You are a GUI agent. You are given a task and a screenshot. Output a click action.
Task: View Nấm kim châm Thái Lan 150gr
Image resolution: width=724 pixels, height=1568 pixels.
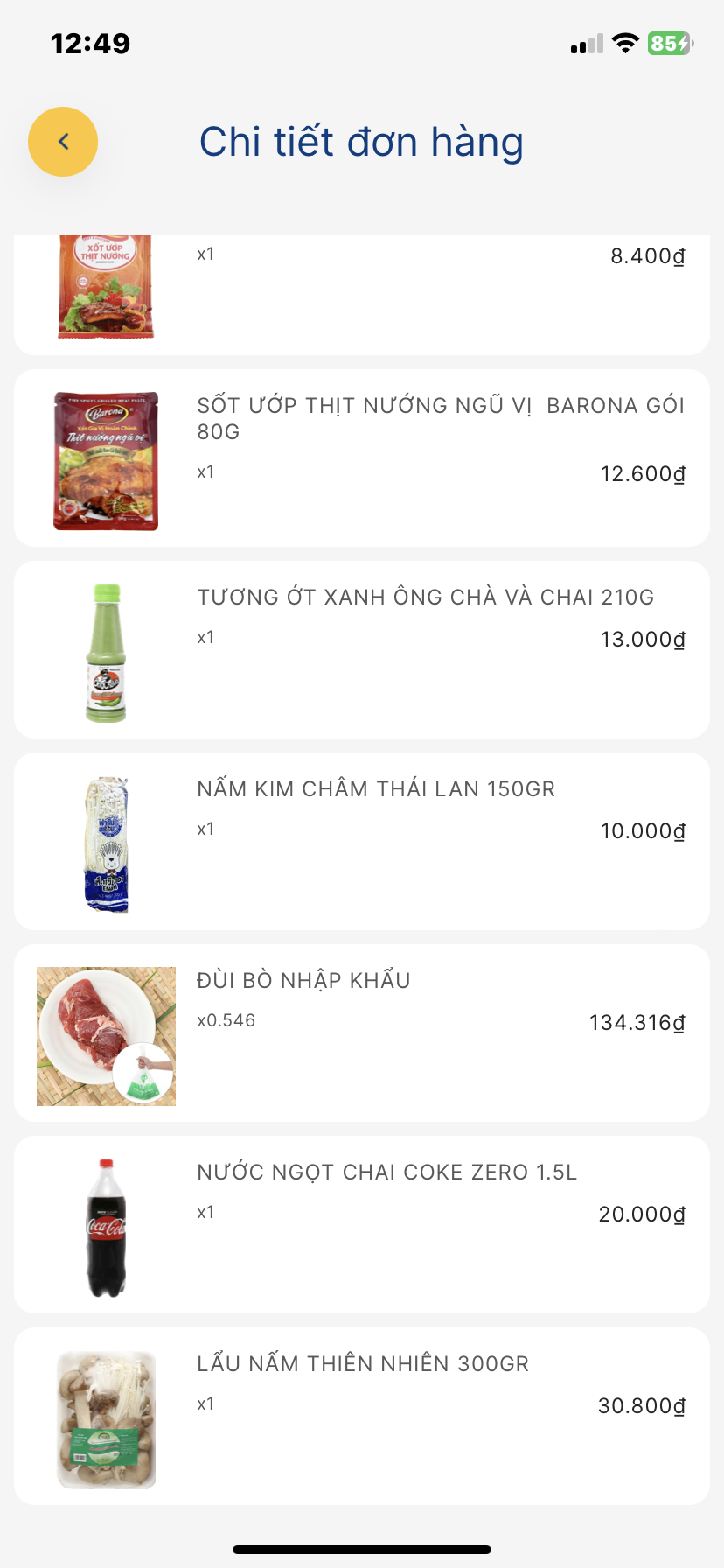coord(376,789)
